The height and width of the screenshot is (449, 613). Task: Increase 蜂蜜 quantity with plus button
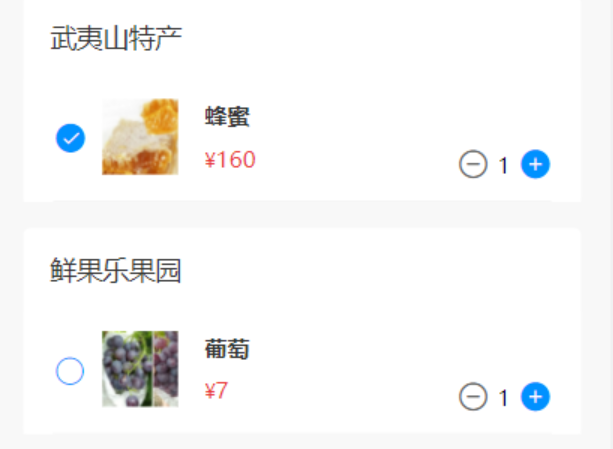click(536, 164)
